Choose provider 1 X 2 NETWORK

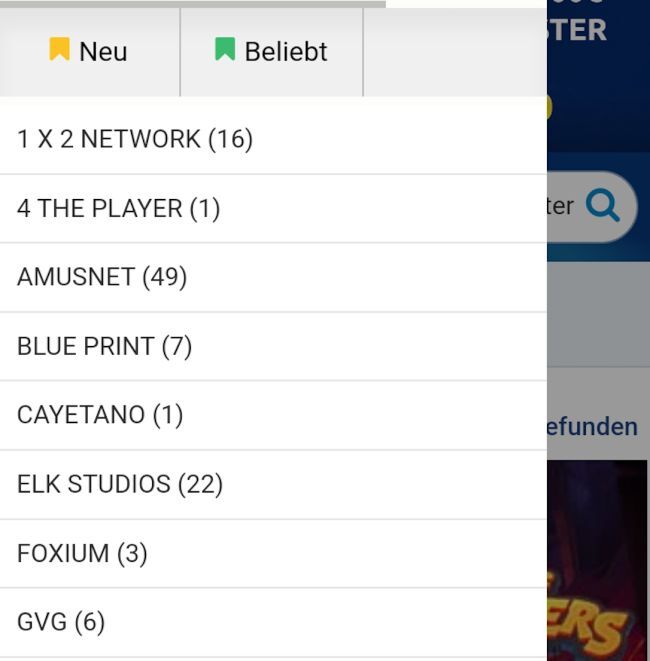click(135, 139)
